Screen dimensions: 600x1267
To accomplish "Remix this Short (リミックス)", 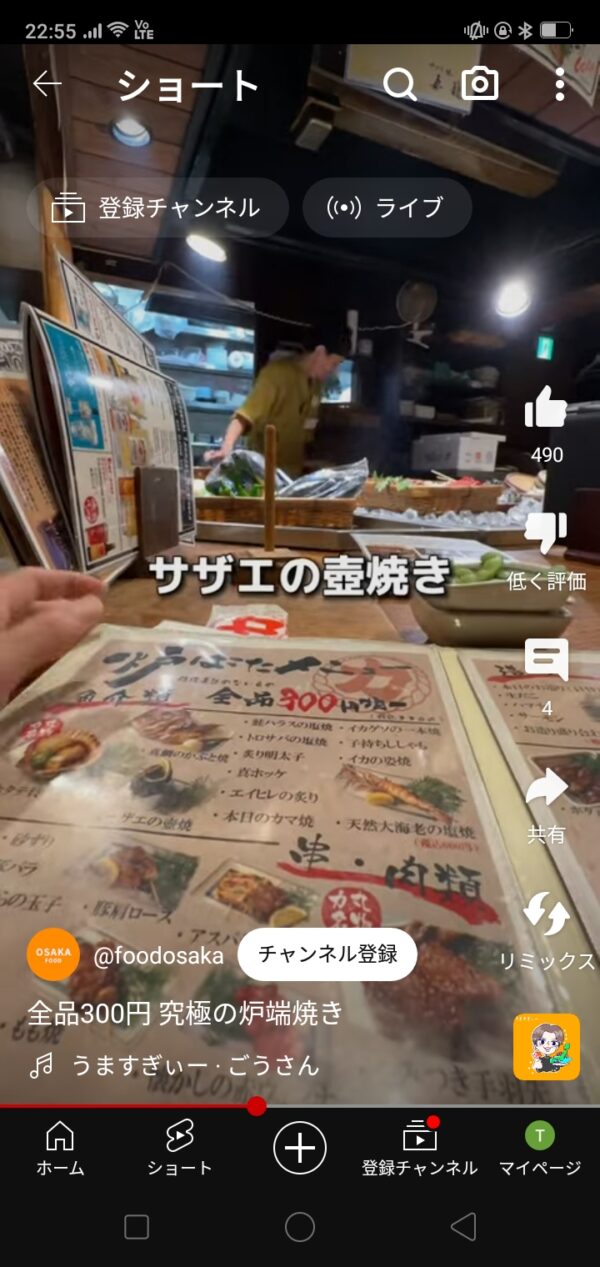I will 546,916.
